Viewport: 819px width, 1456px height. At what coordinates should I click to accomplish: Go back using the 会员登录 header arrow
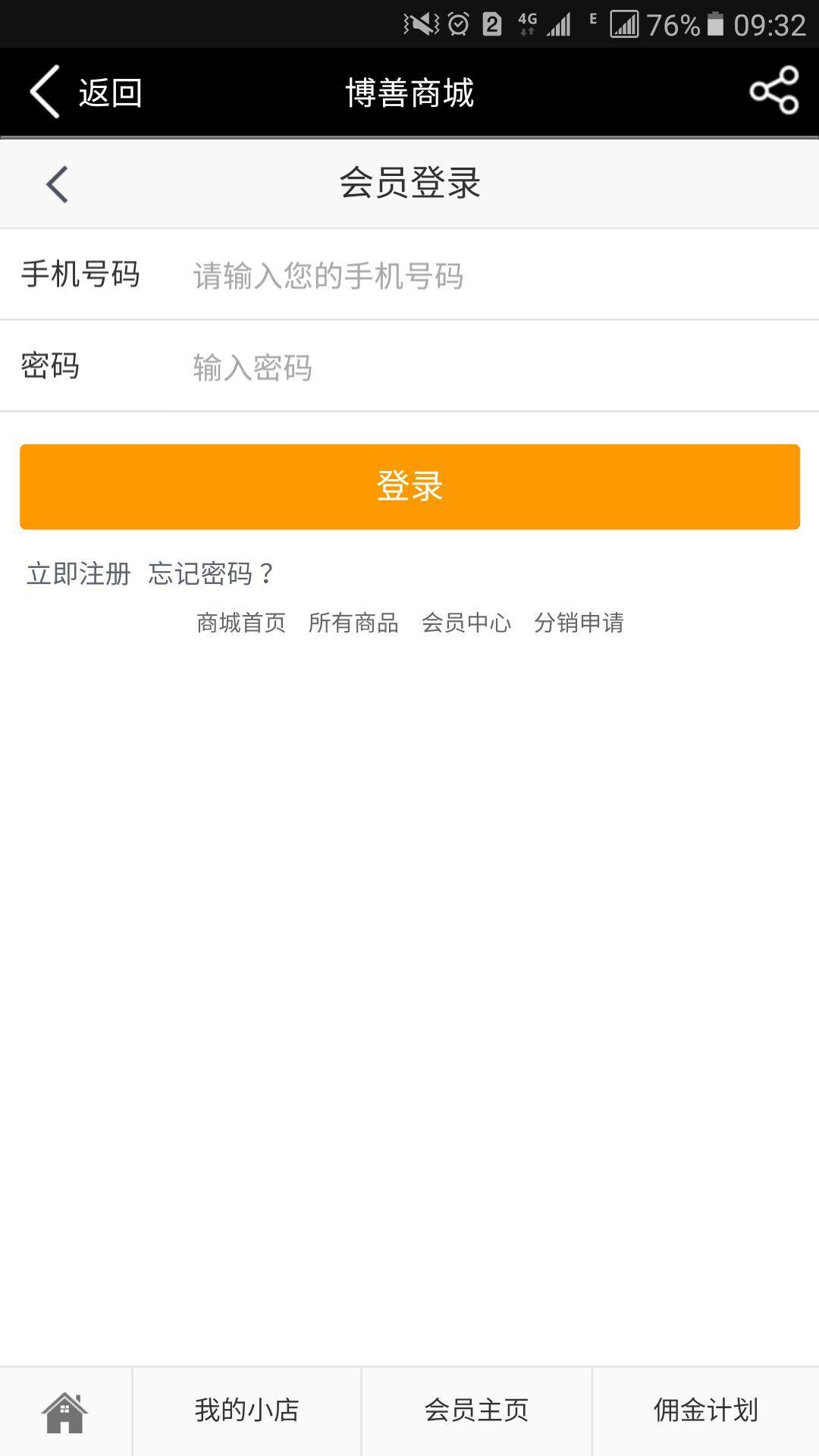click(57, 184)
